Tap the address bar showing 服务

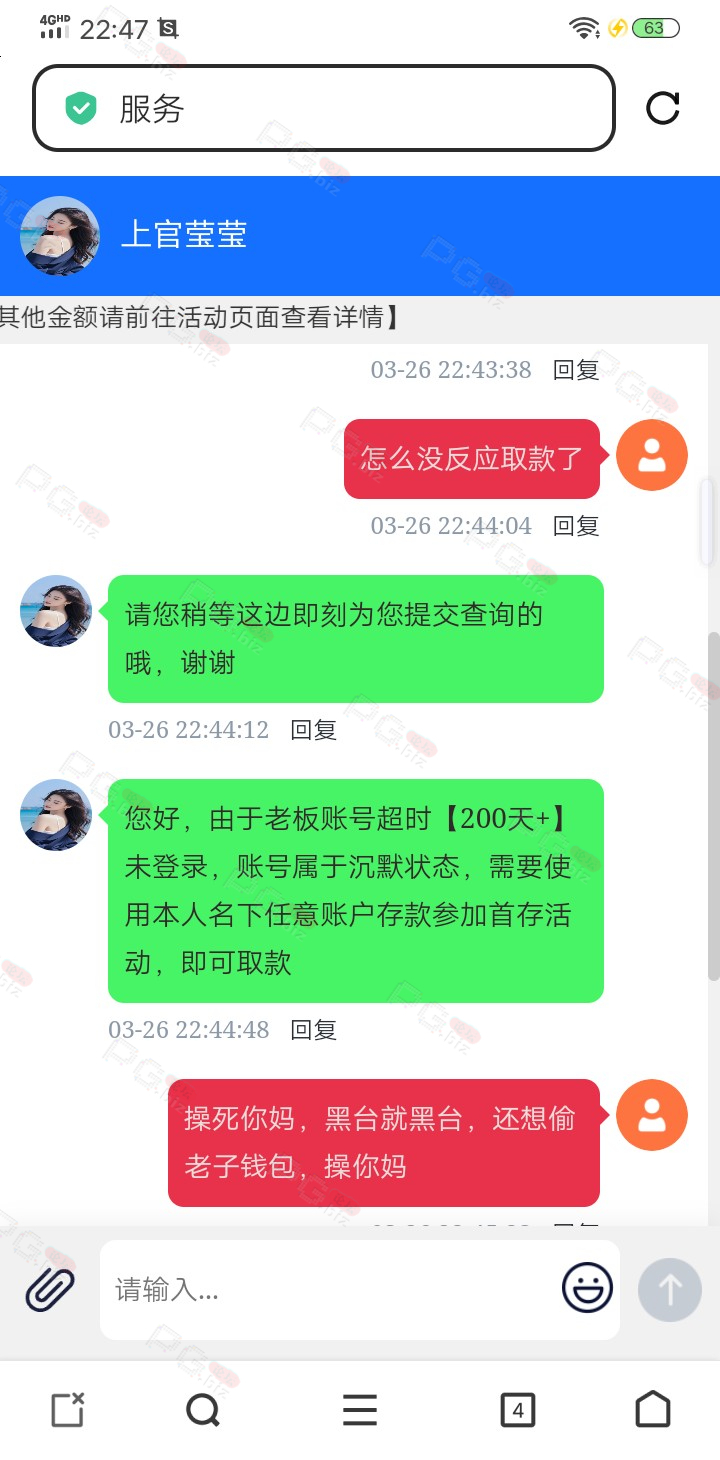(x=324, y=108)
